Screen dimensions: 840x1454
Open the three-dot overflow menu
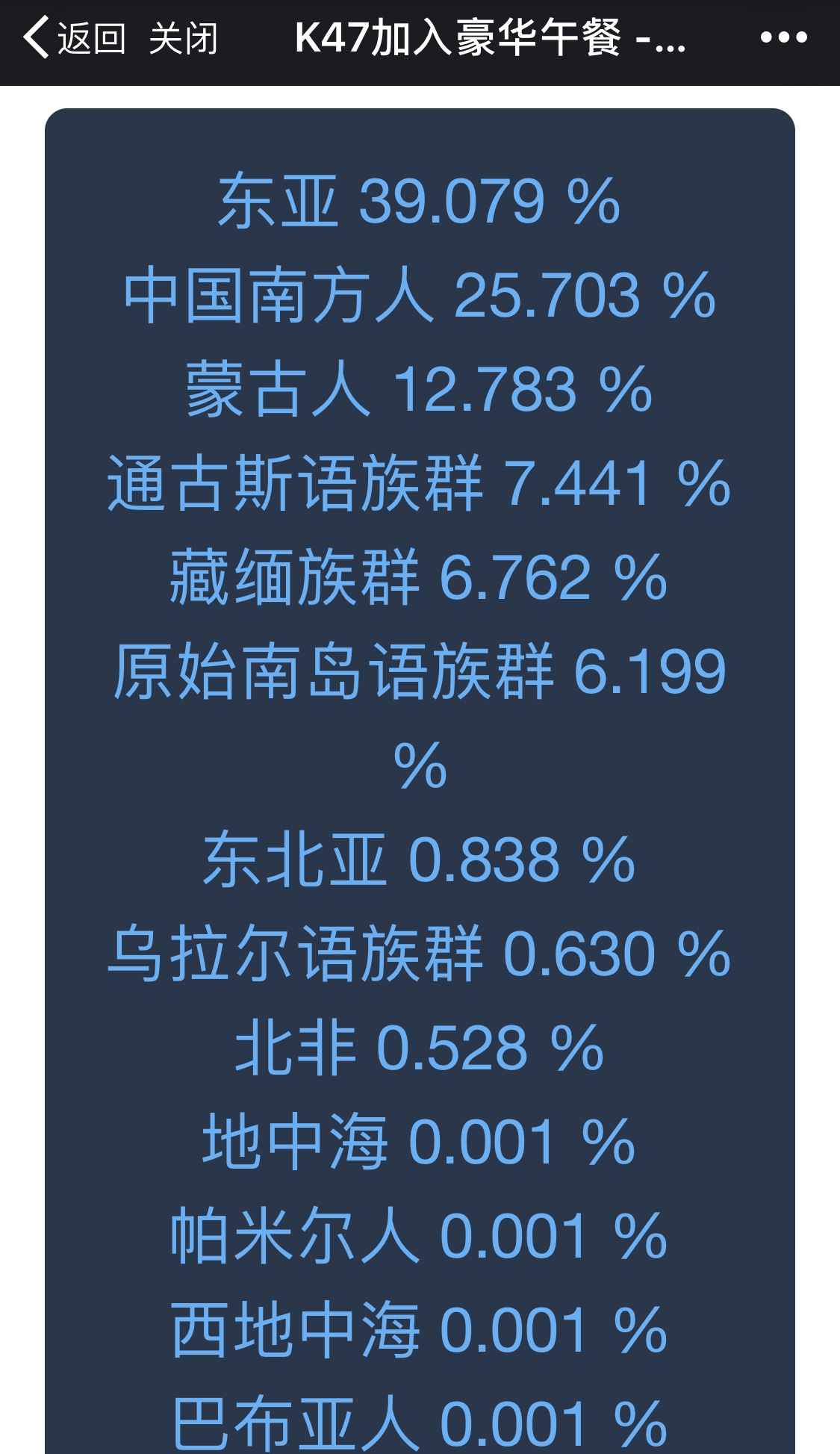[783, 37]
